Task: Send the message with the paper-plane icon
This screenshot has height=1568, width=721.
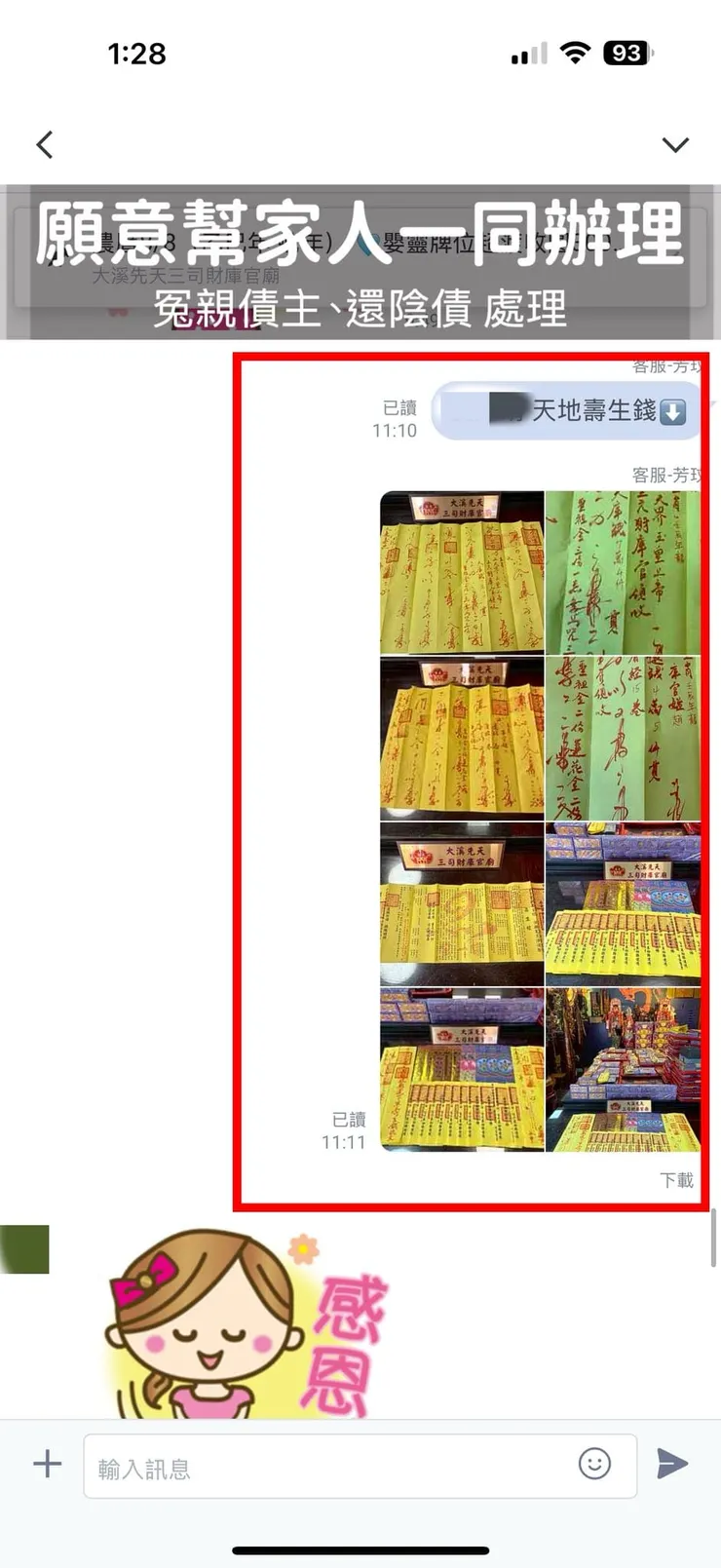Action: coord(671,1464)
